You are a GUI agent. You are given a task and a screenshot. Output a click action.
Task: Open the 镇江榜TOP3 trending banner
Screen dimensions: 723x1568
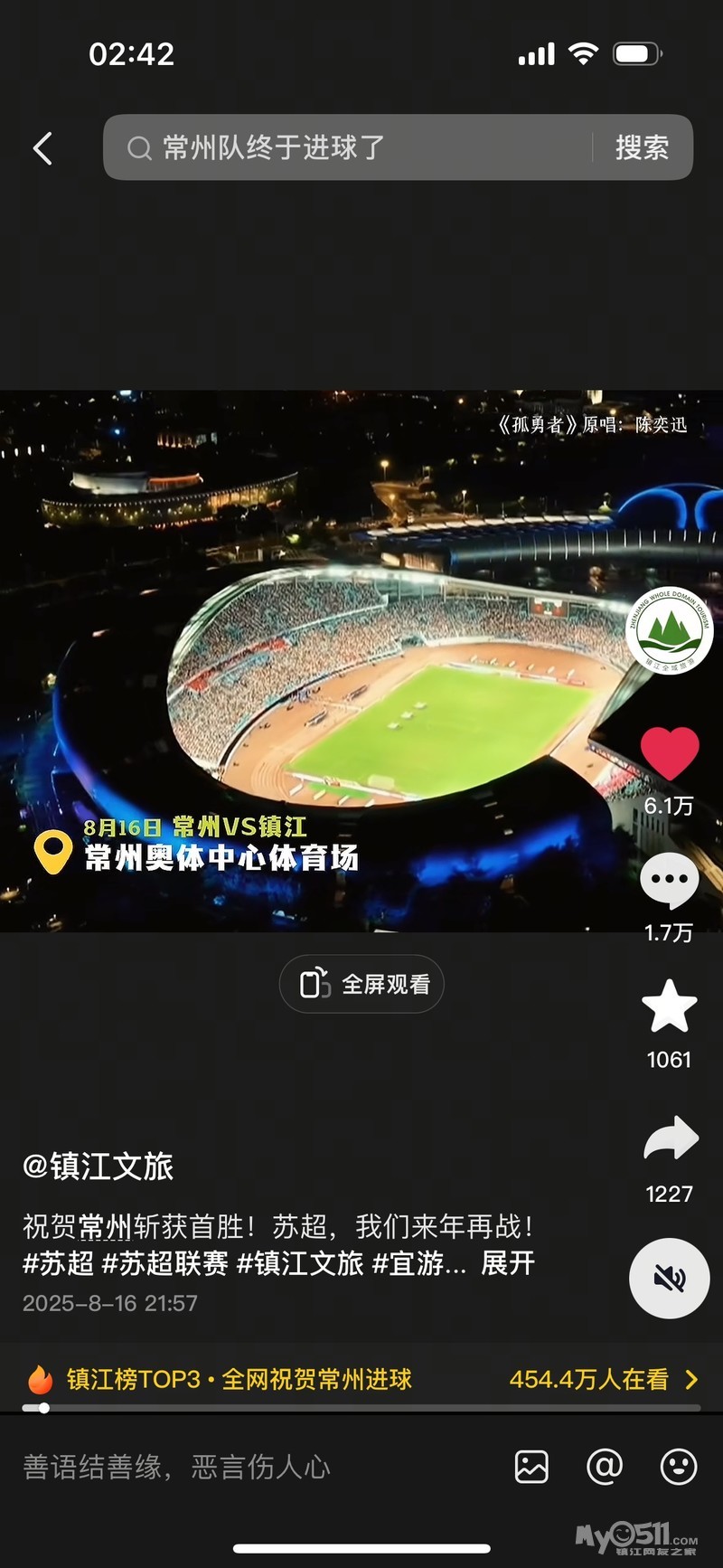coord(361,1379)
